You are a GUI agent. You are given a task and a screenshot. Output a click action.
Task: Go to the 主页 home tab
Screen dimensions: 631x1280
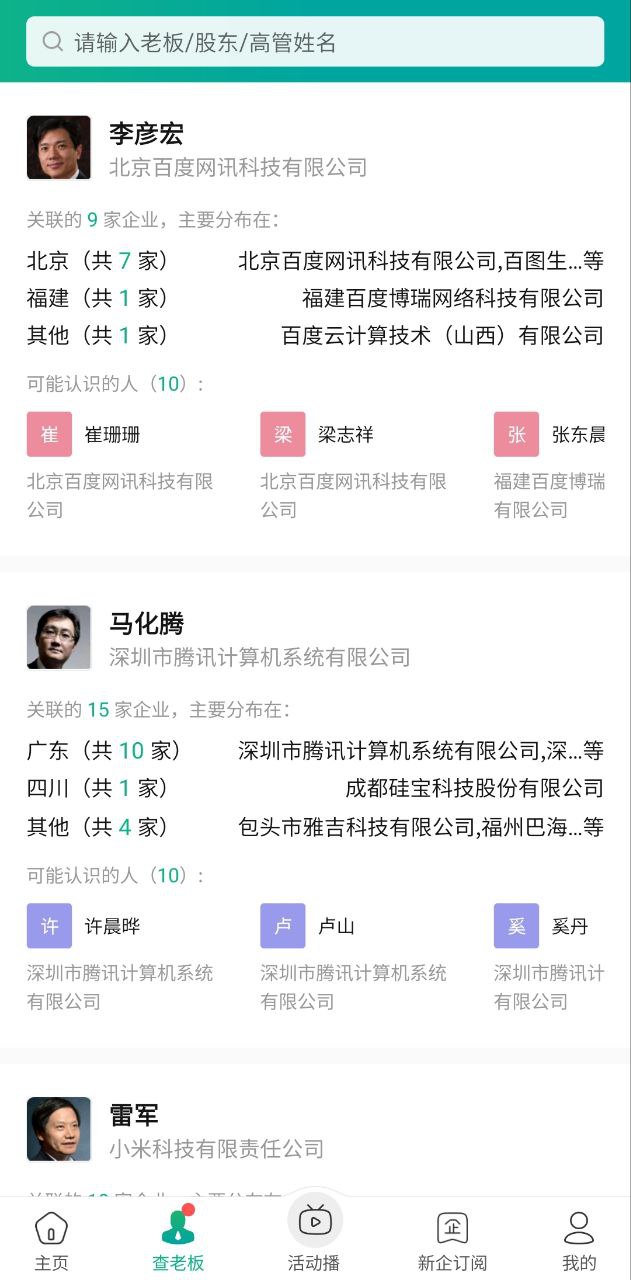[52, 1240]
